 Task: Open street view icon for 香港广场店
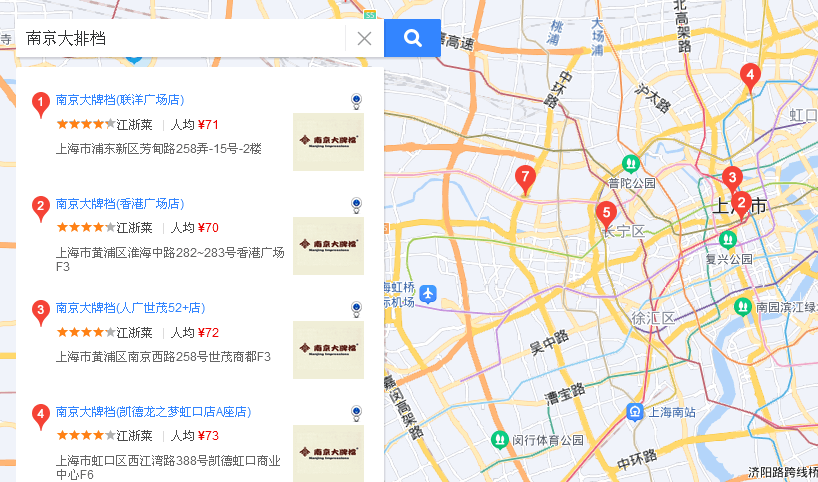coord(356,205)
